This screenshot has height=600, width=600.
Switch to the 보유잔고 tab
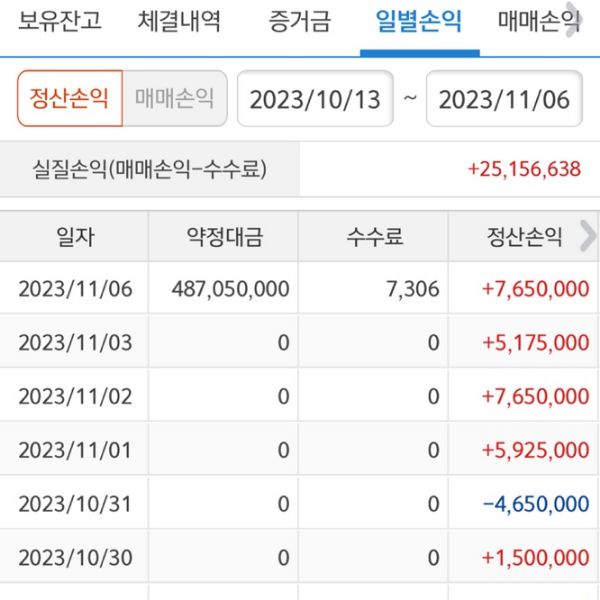tap(59, 22)
